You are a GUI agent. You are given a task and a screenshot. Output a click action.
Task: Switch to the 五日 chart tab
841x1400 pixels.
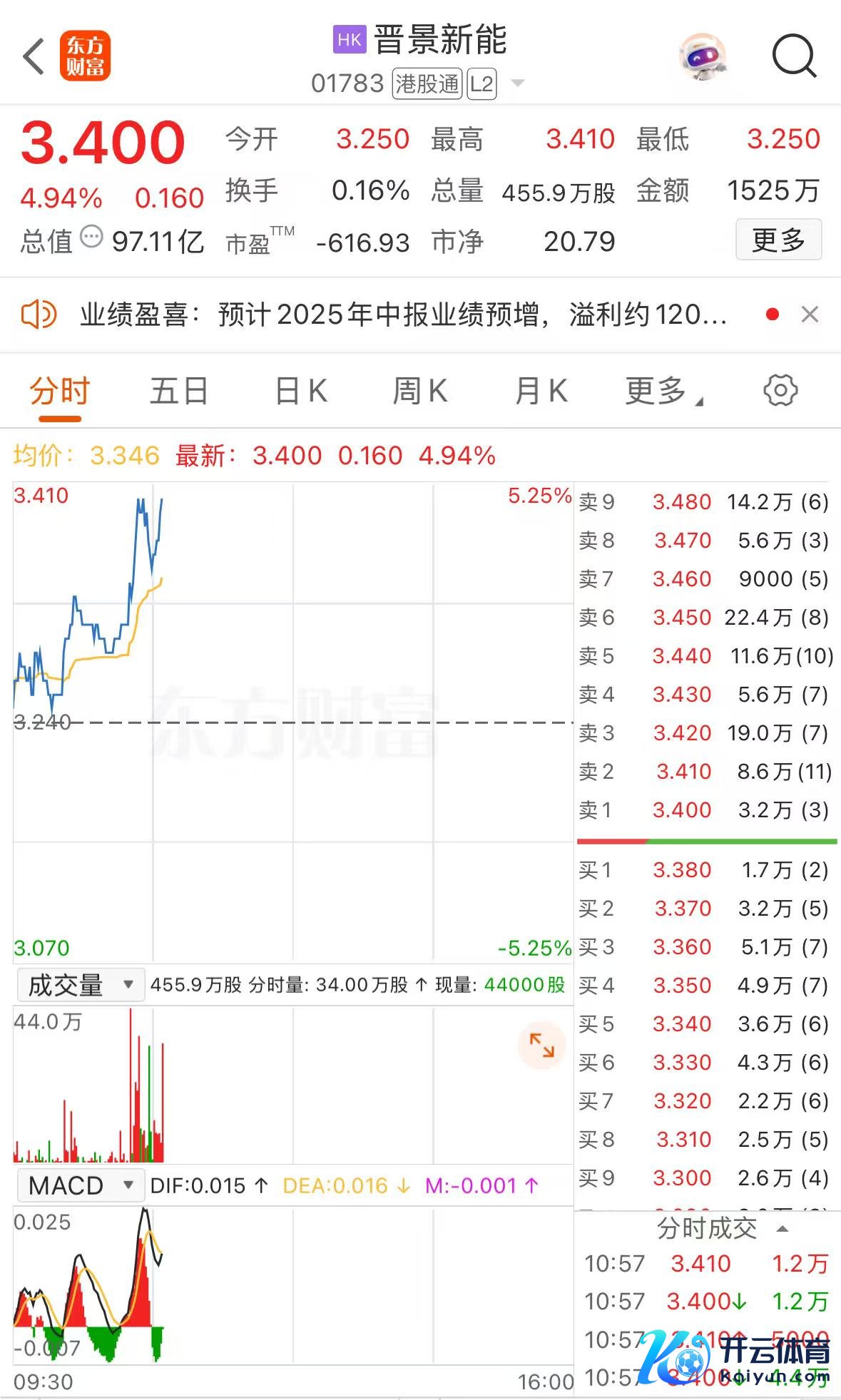point(179,392)
